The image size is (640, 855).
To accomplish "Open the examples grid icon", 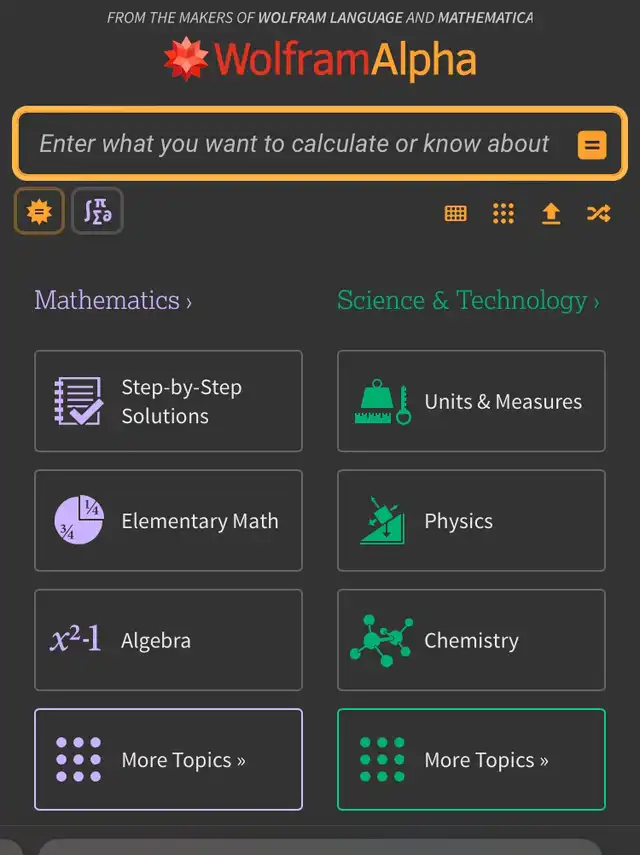I will coord(503,213).
